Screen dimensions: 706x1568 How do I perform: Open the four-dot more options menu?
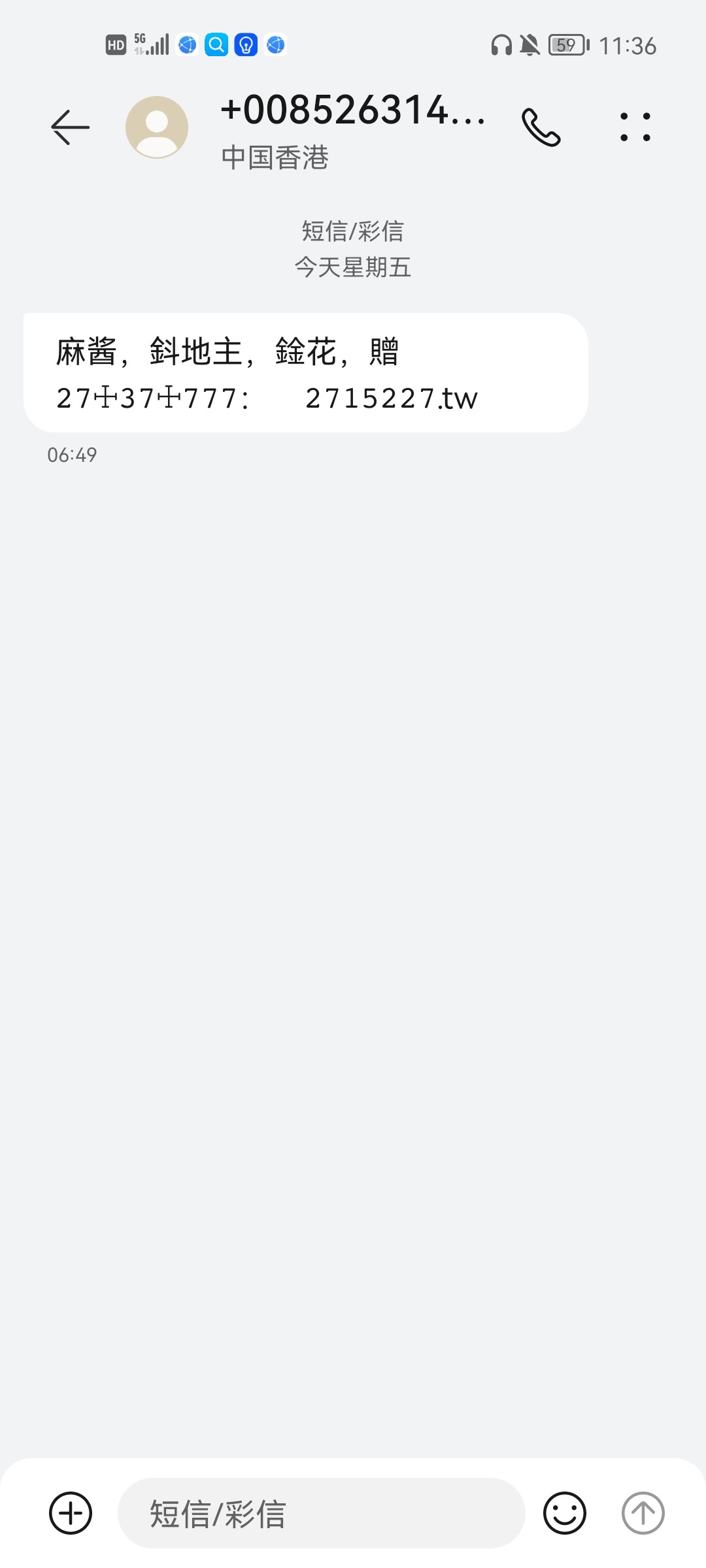click(635, 127)
